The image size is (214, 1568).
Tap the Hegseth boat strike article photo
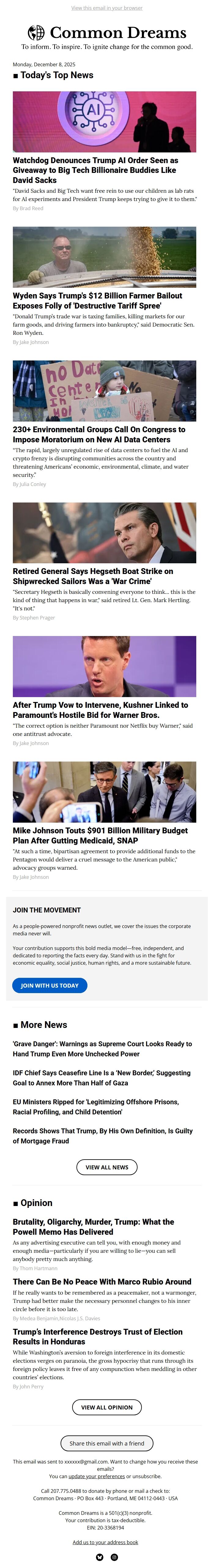coord(104,533)
